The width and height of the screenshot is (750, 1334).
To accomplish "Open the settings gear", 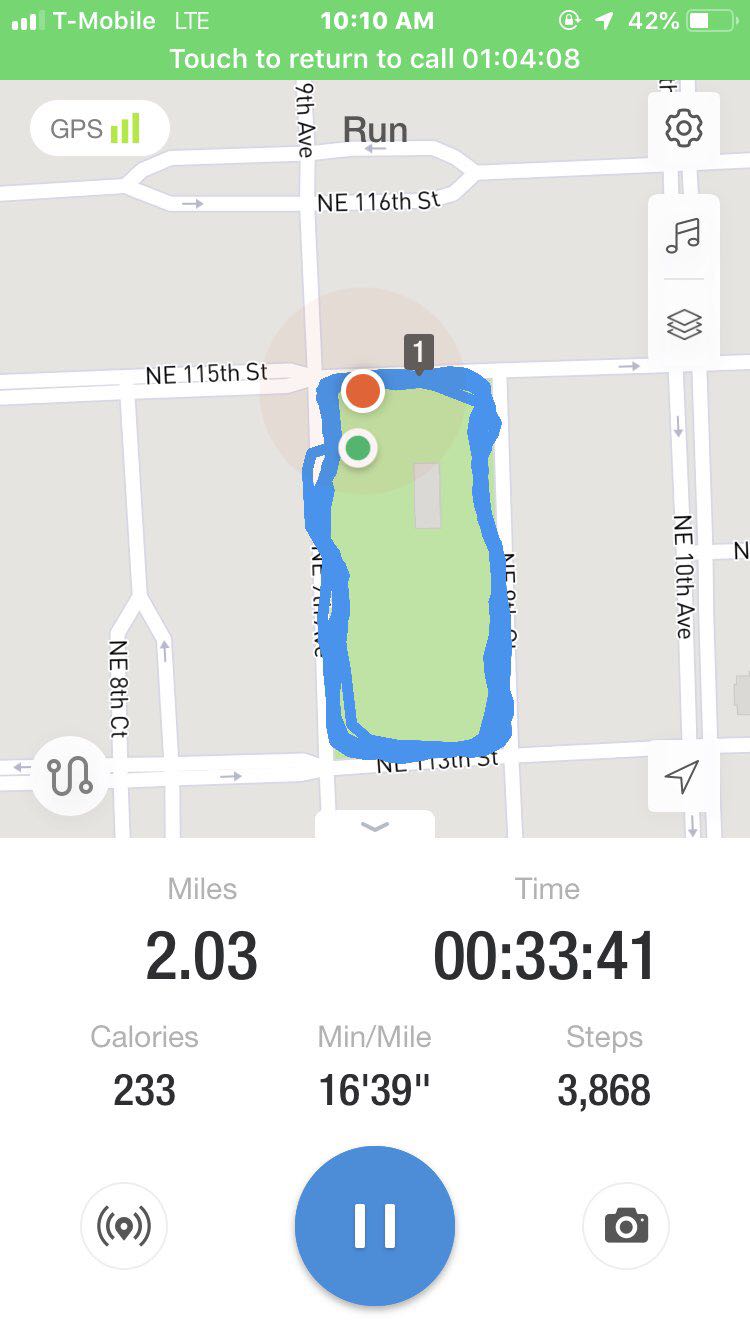I will [x=684, y=129].
